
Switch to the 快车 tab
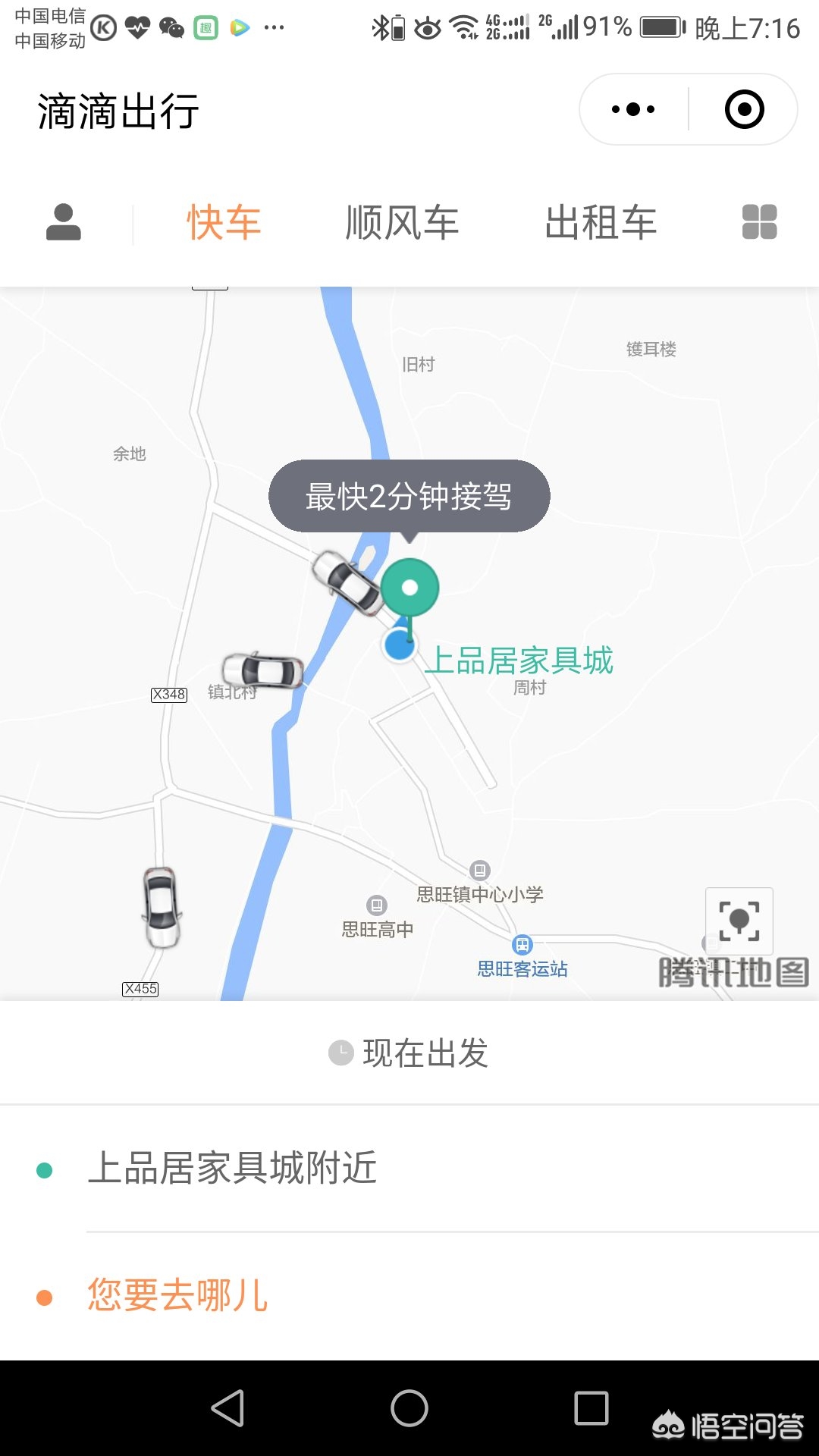click(x=224, y=223)
